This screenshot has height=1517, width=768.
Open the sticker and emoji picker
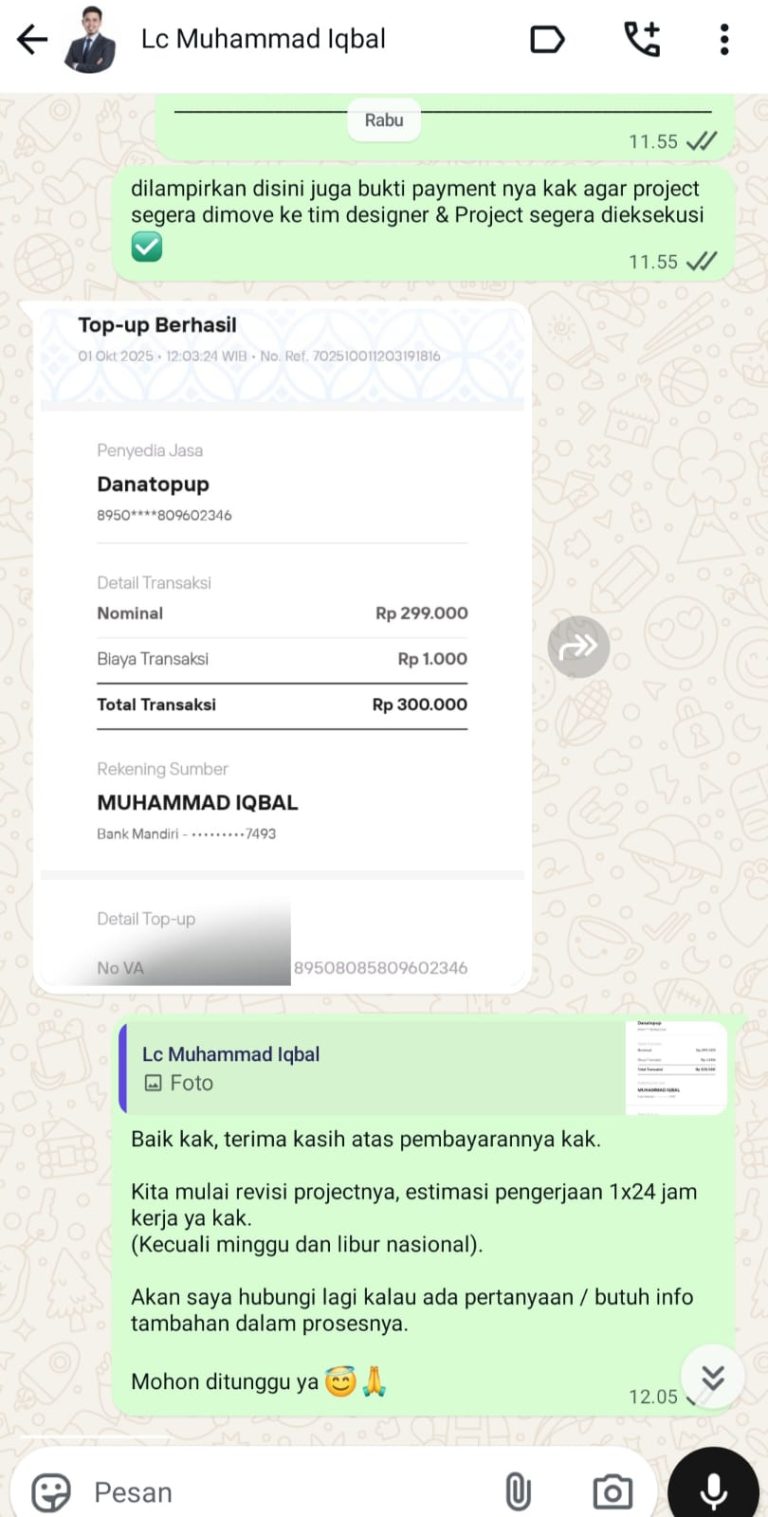[x=51, y=1492]
